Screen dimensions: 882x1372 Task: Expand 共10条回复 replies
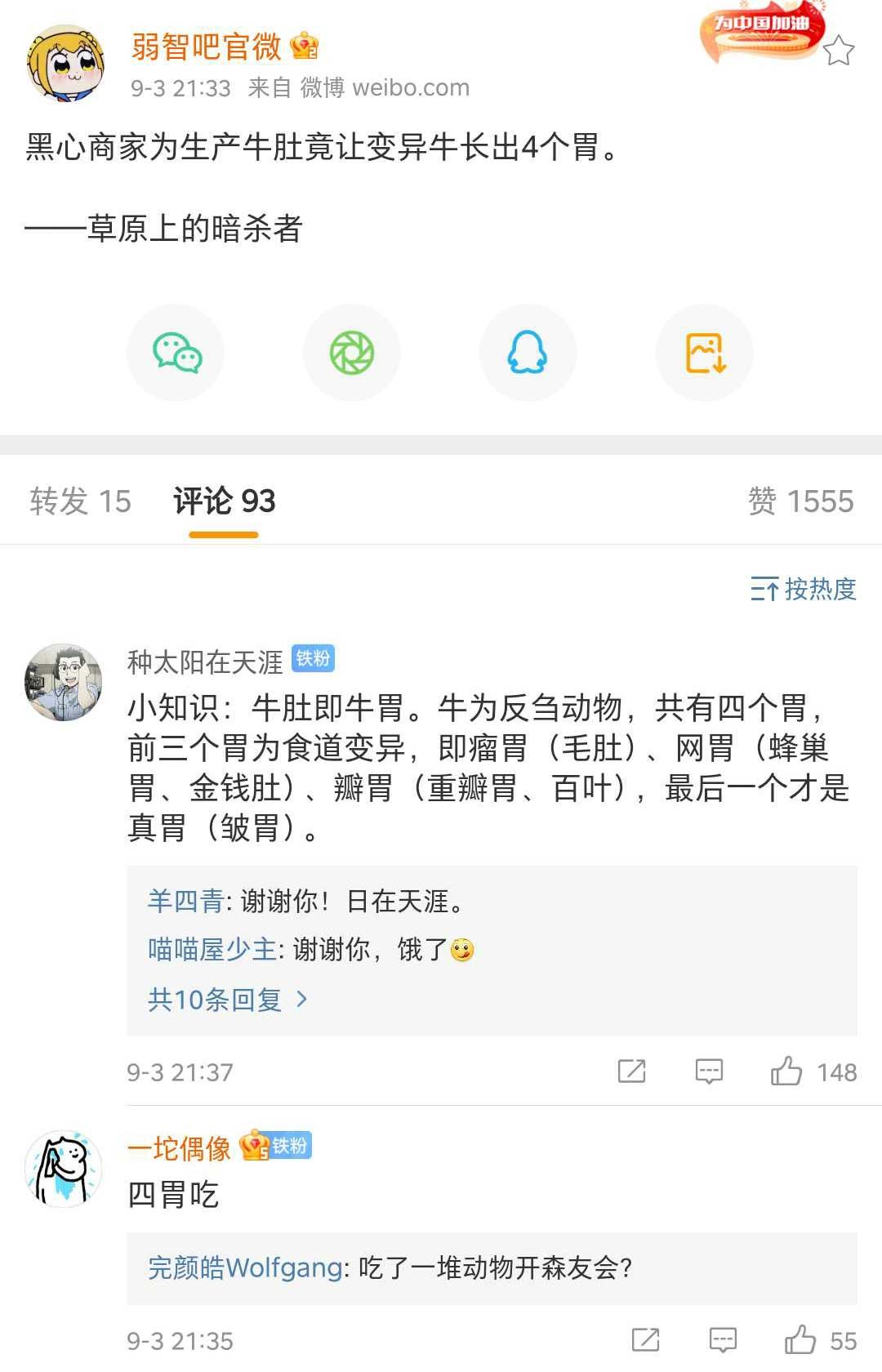(x=227, y=999)
